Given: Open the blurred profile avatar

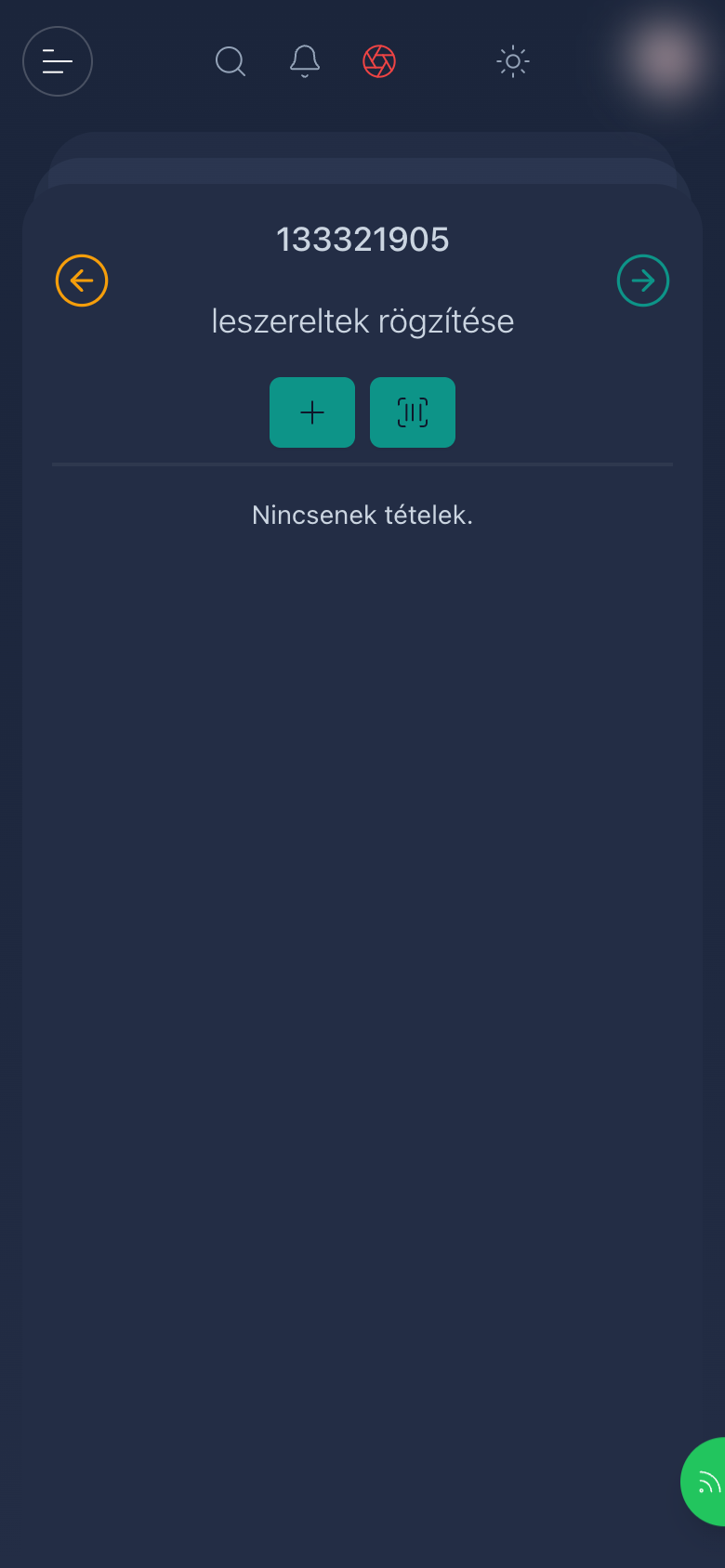Looking at the screenshot, I should click(665, 58).
